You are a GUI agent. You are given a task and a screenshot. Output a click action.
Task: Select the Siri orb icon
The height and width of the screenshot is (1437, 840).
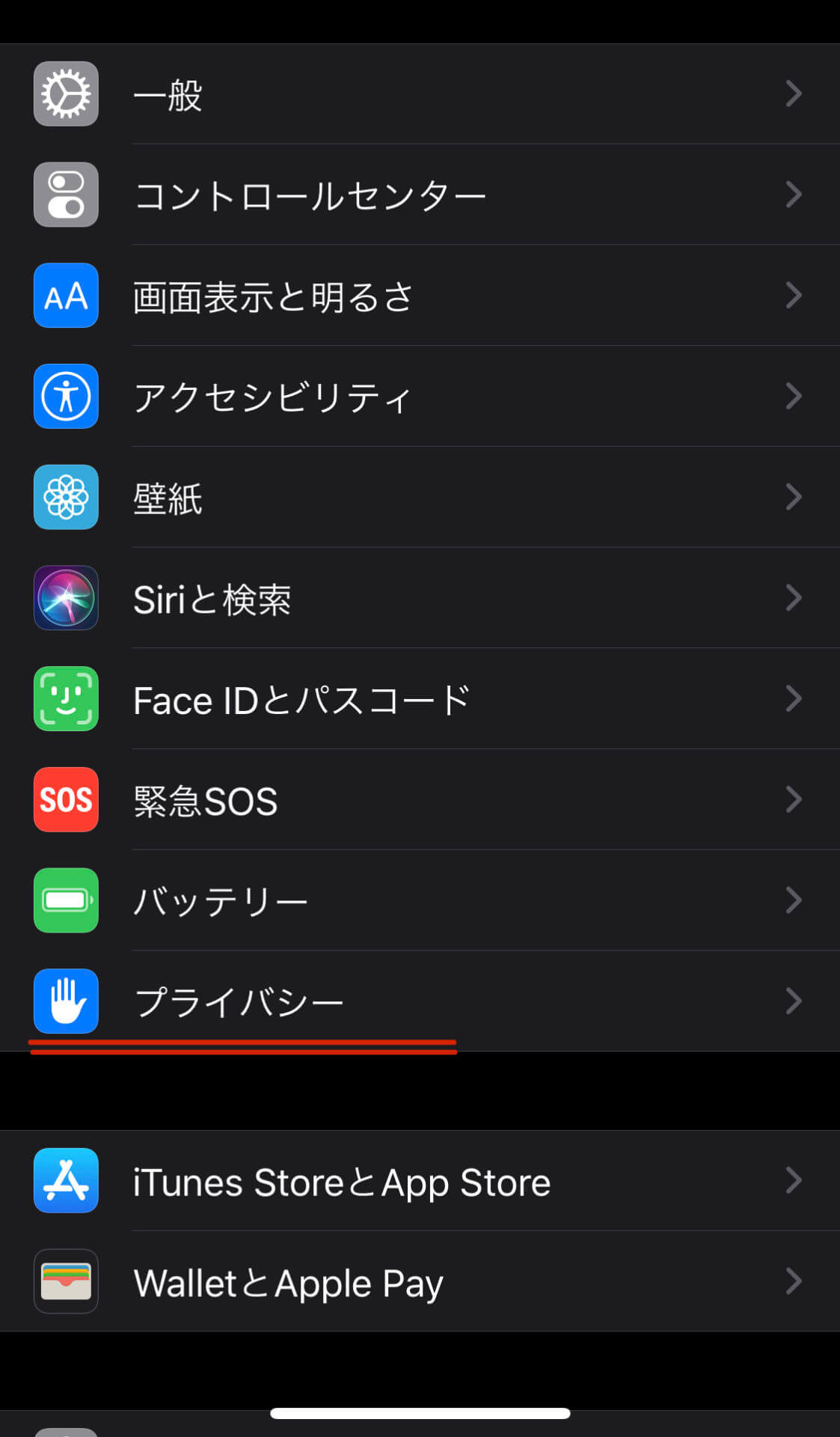(66, 599)
